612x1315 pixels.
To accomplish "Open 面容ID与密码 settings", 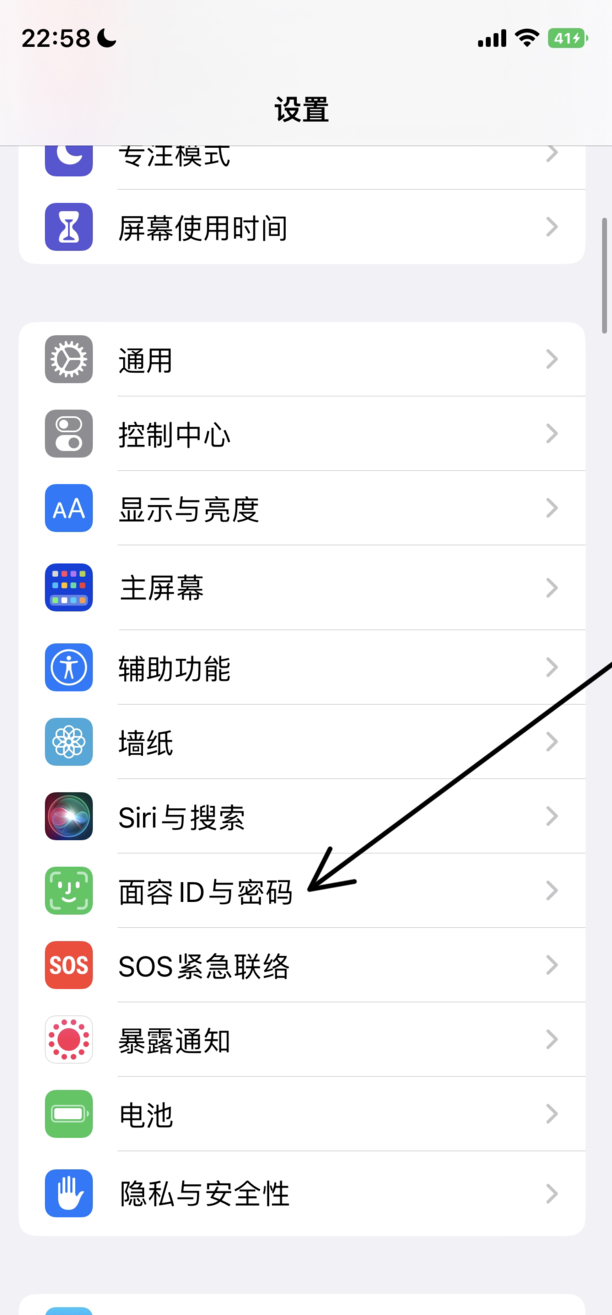I will 205,892.
